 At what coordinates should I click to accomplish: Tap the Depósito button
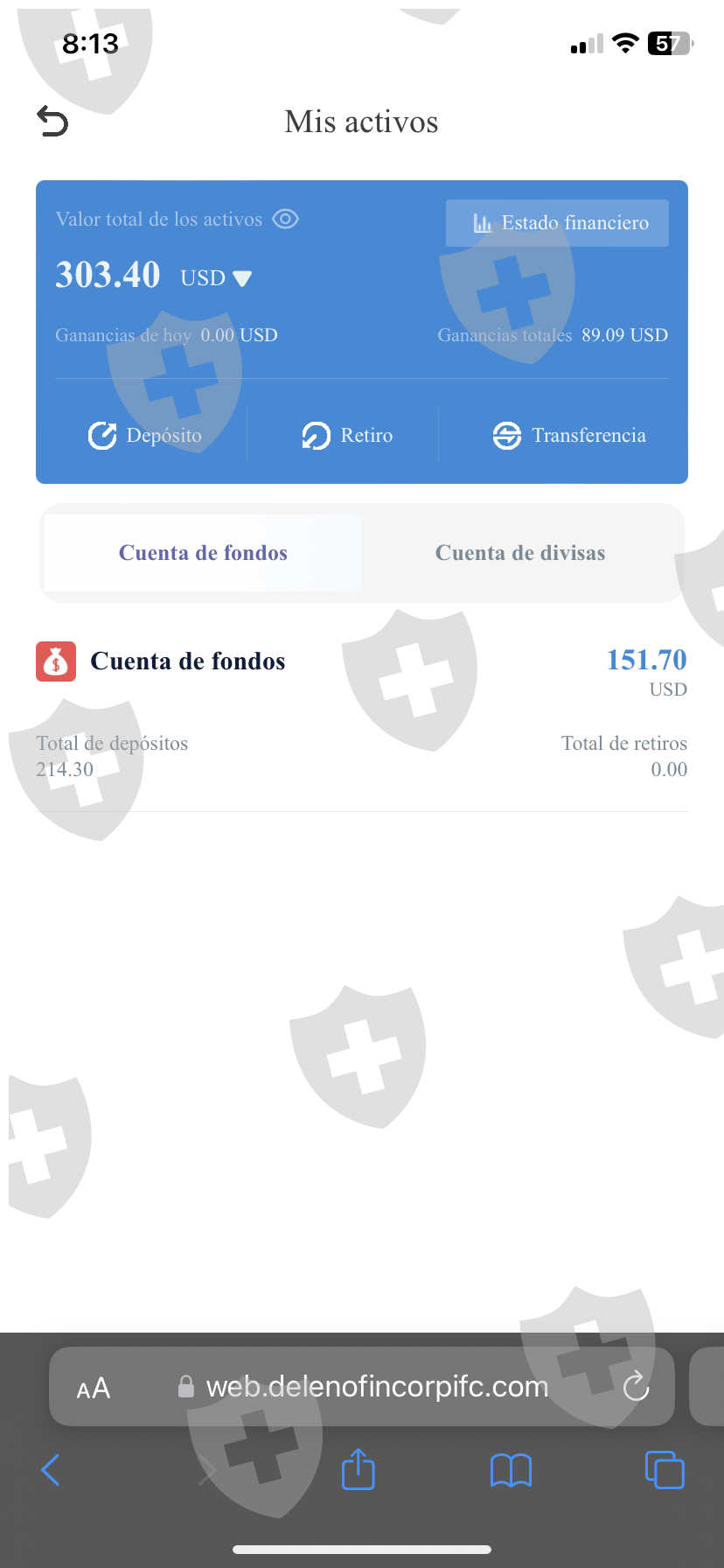pos(145,435)
